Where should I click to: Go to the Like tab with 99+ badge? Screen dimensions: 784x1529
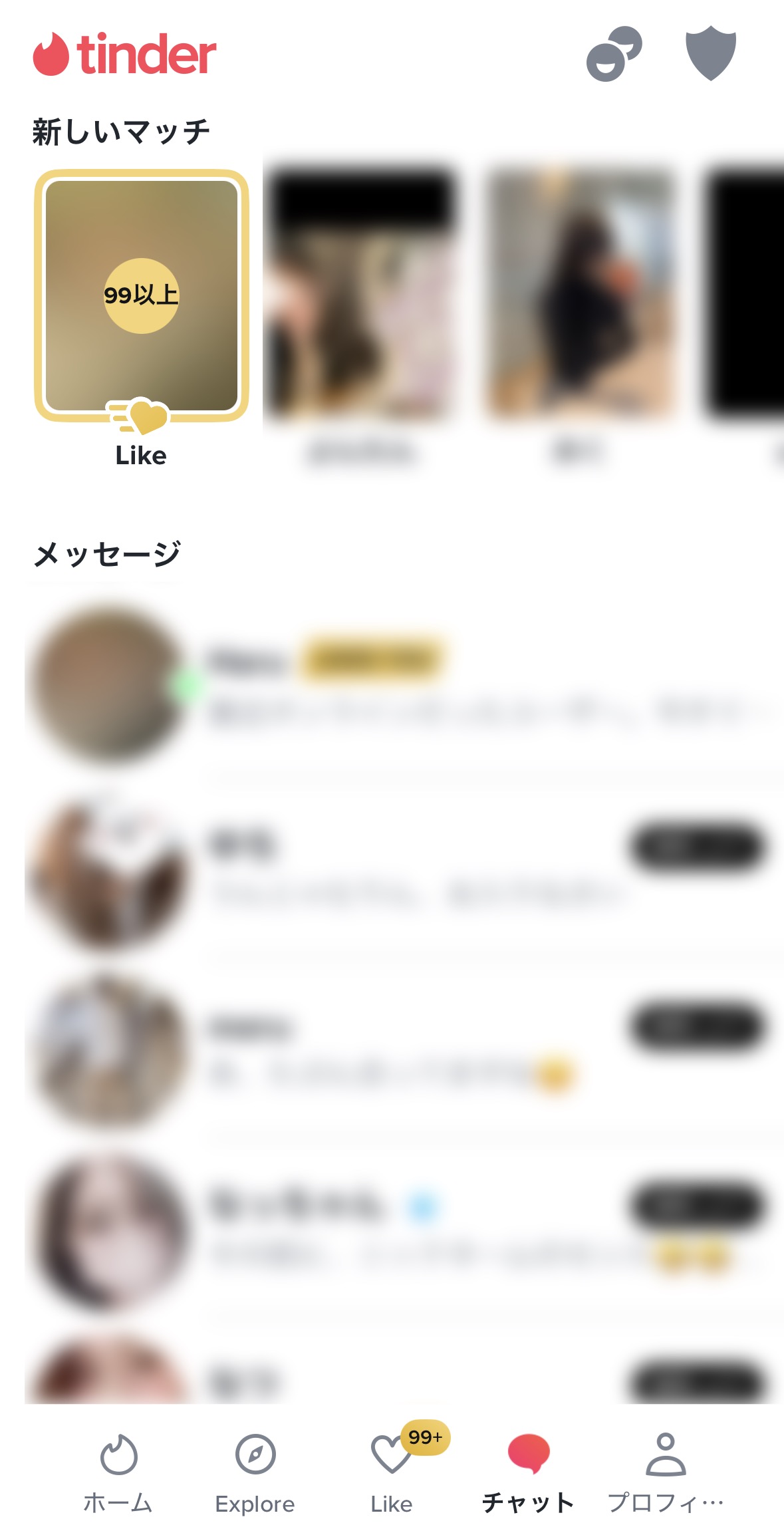392,1471
